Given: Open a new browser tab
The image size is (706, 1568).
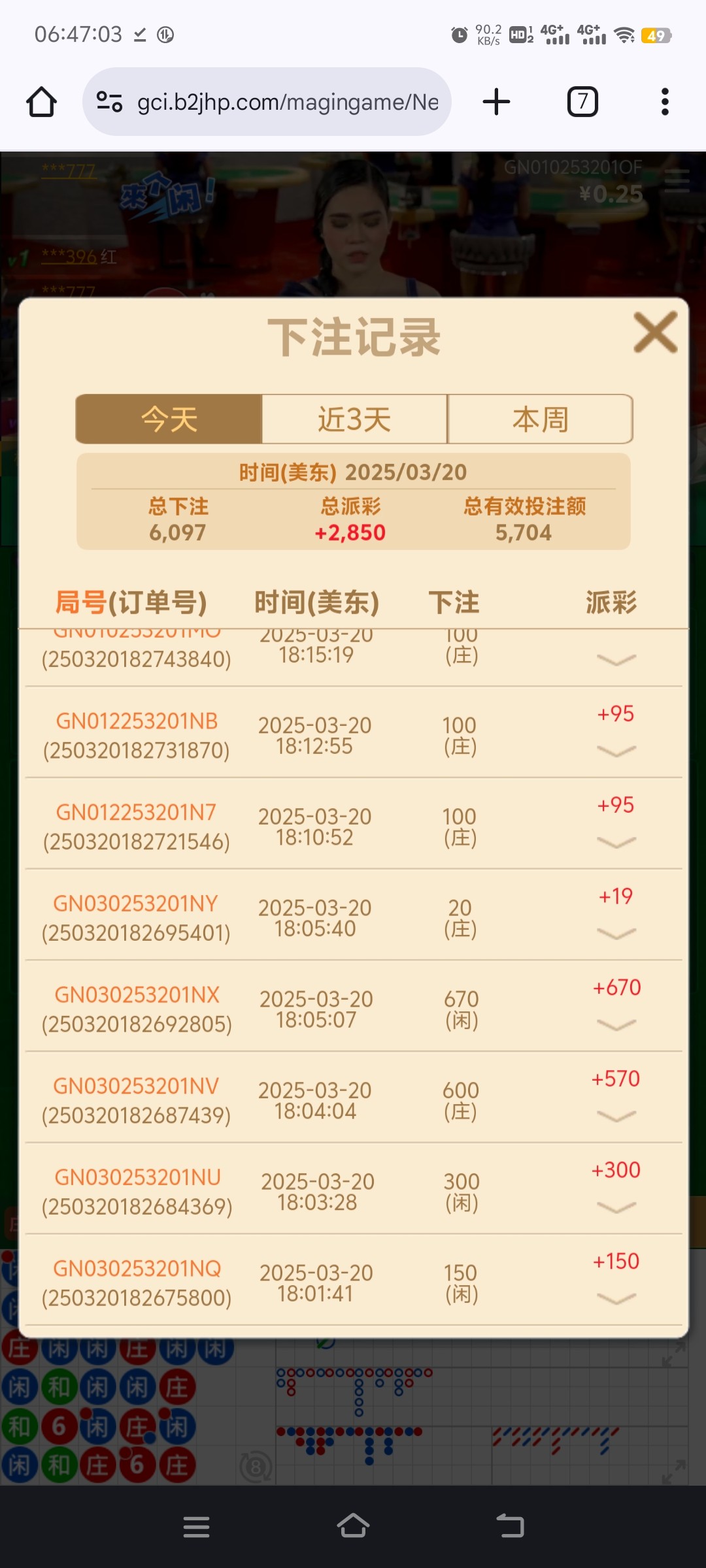Looking at the screenshot, I should tap(496, 102).
